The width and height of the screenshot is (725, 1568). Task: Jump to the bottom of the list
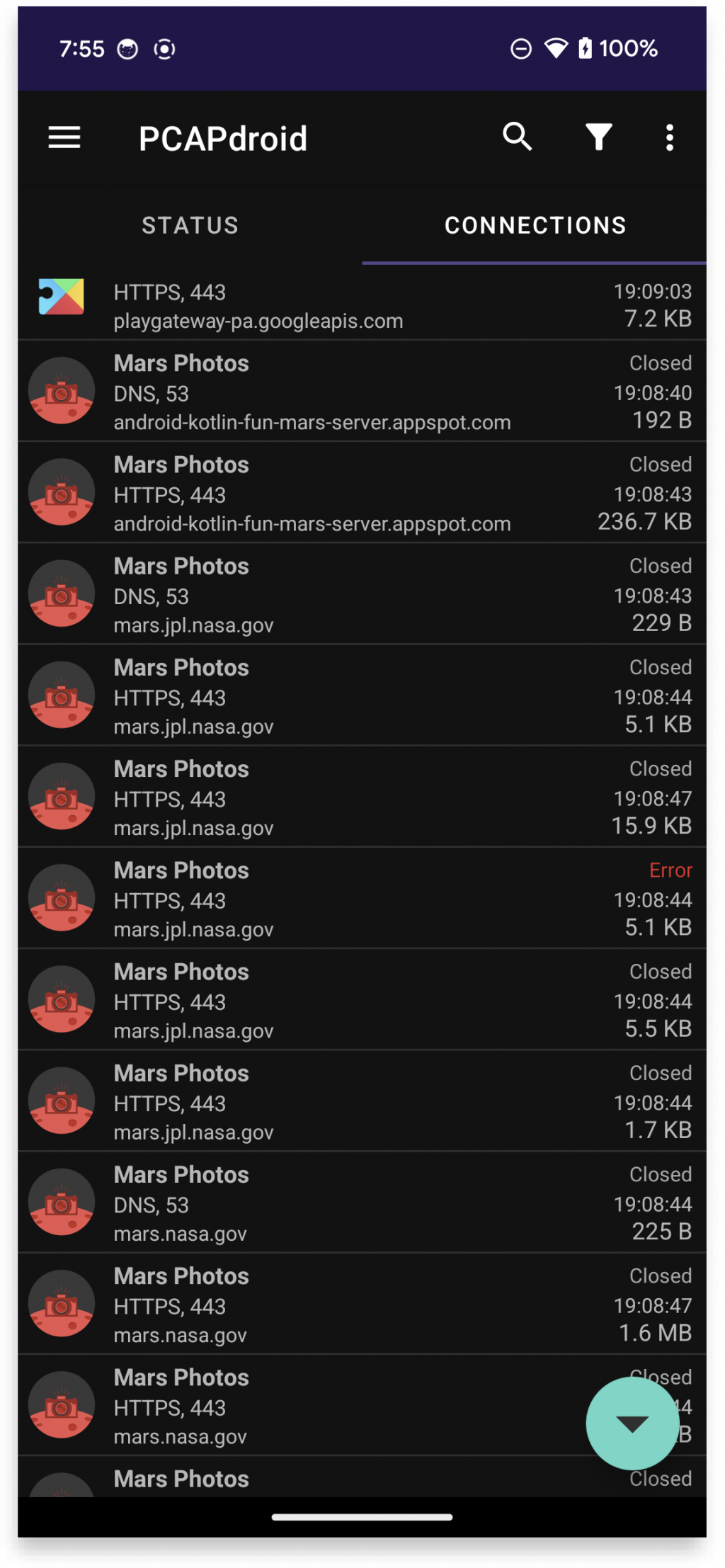click(632, 1423)
